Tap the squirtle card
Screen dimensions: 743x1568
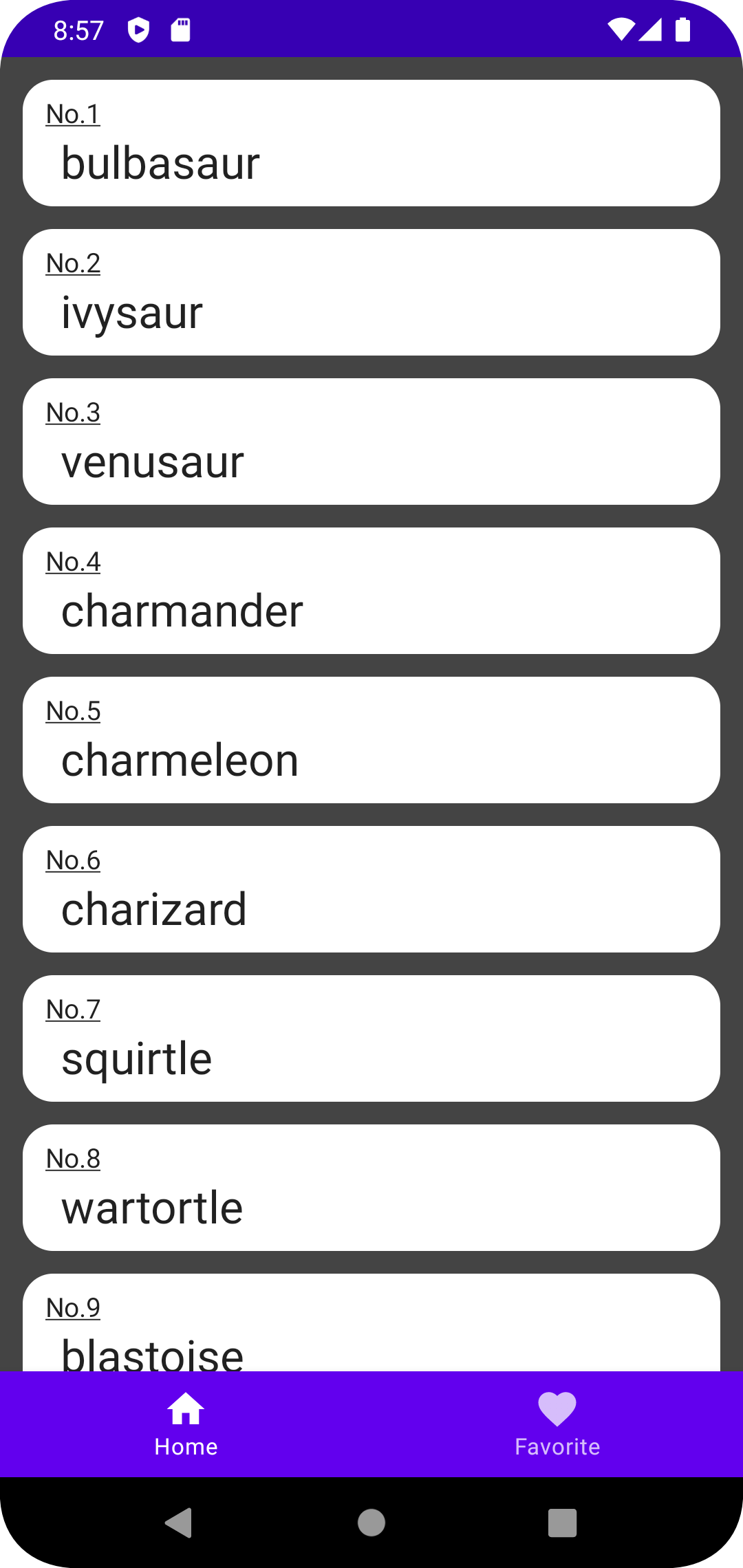point(371,1038)
